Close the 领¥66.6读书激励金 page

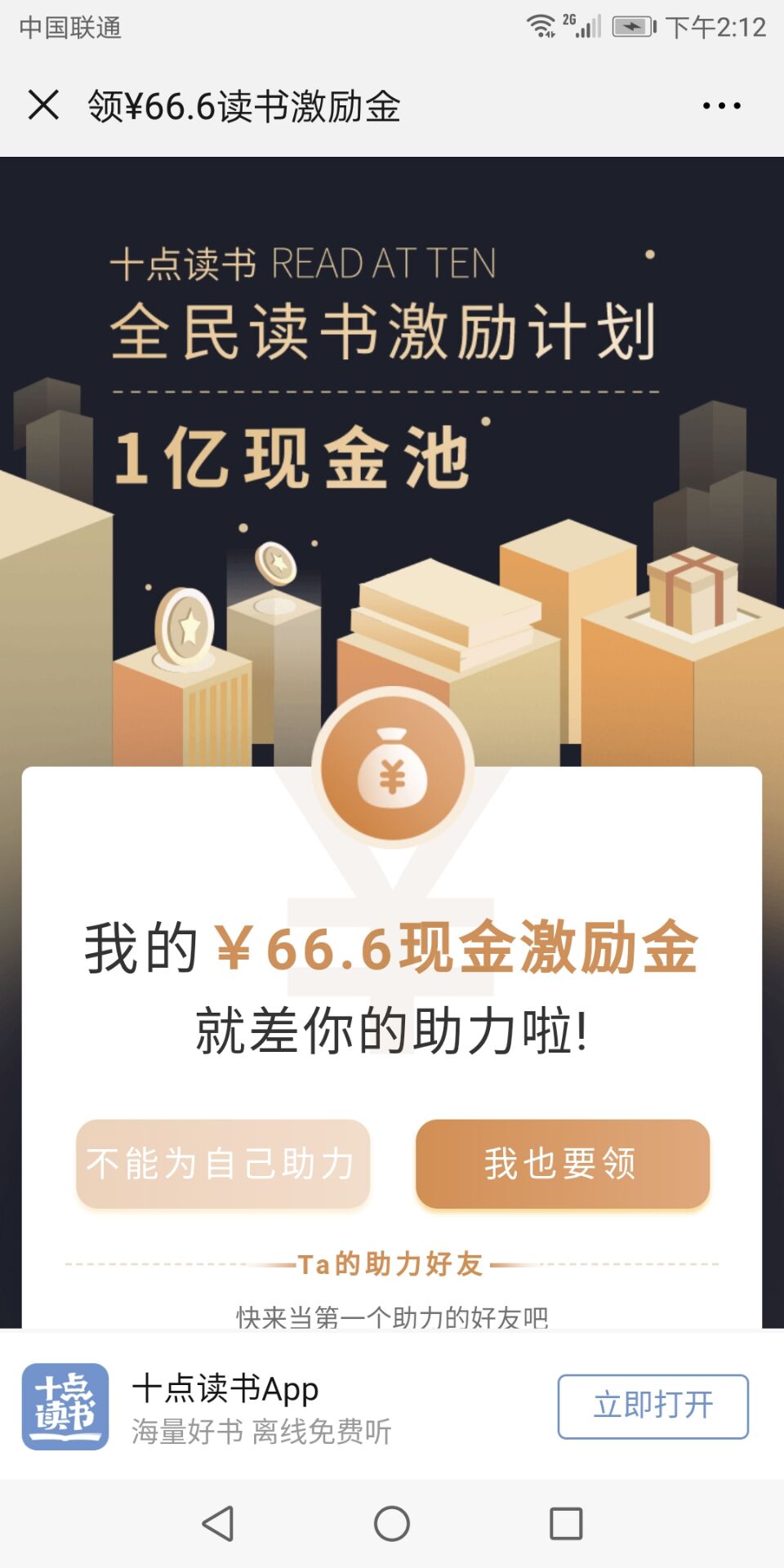(x=43, y=105)
